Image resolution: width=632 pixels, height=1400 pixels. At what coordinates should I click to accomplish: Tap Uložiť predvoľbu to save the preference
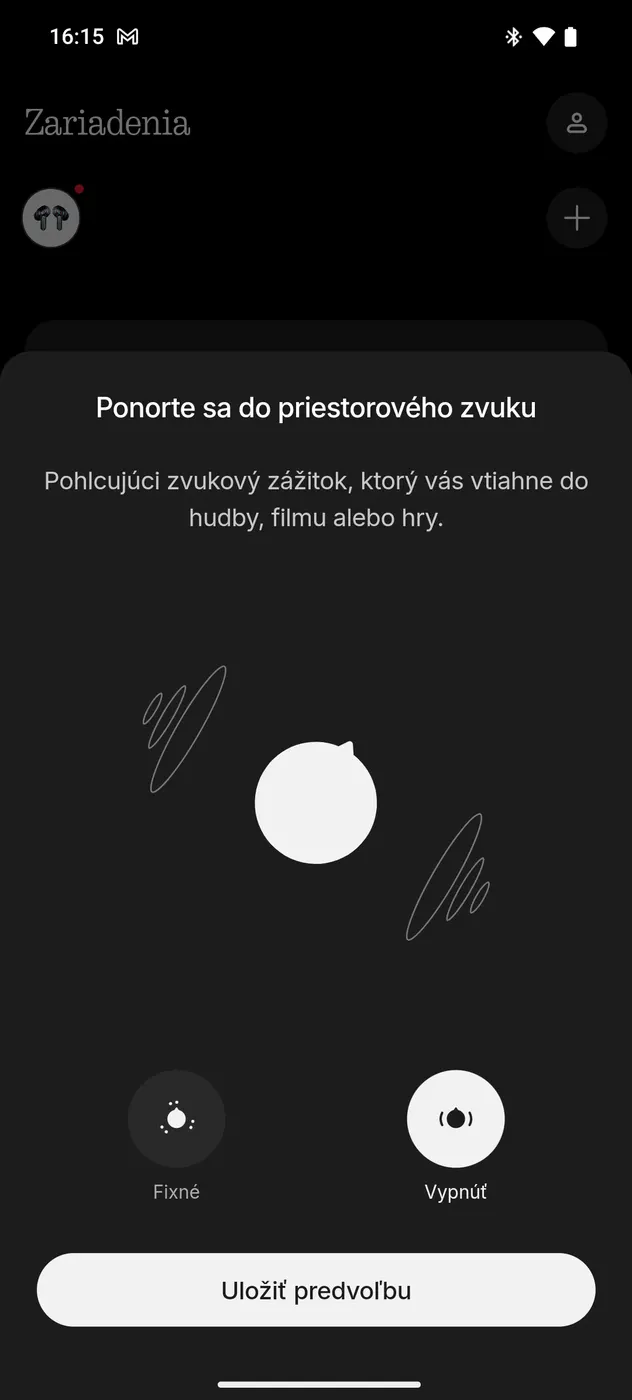[316, 1290]
